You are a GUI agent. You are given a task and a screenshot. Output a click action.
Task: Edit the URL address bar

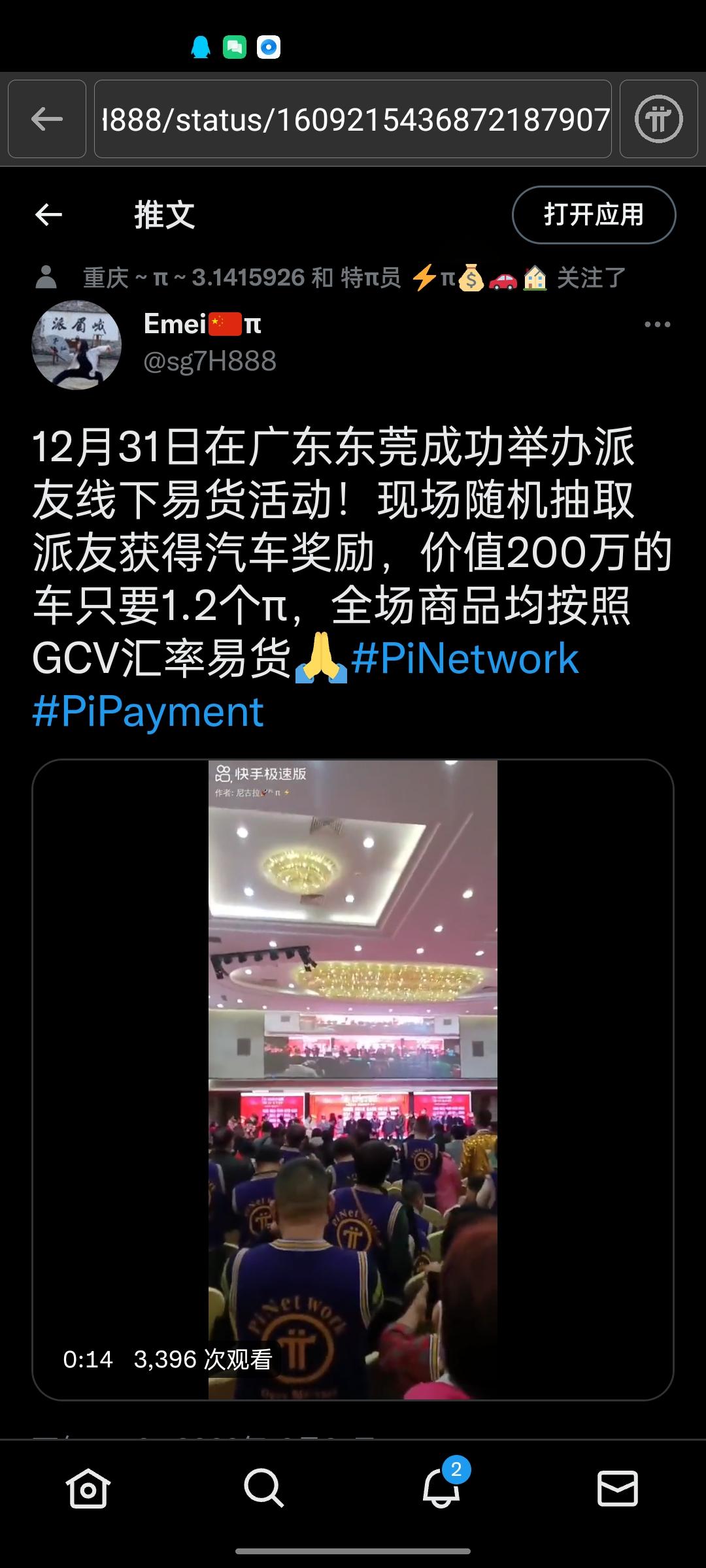(353, 119)
